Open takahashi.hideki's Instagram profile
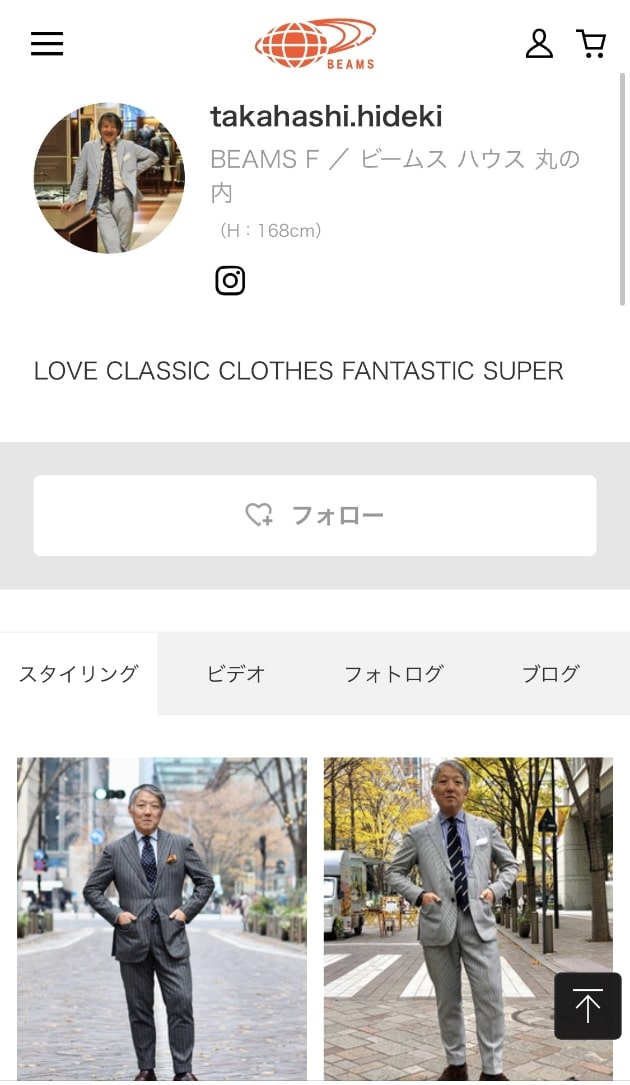Image resolution: width=630 pixels, height=1085 pixels. point(230,281)
